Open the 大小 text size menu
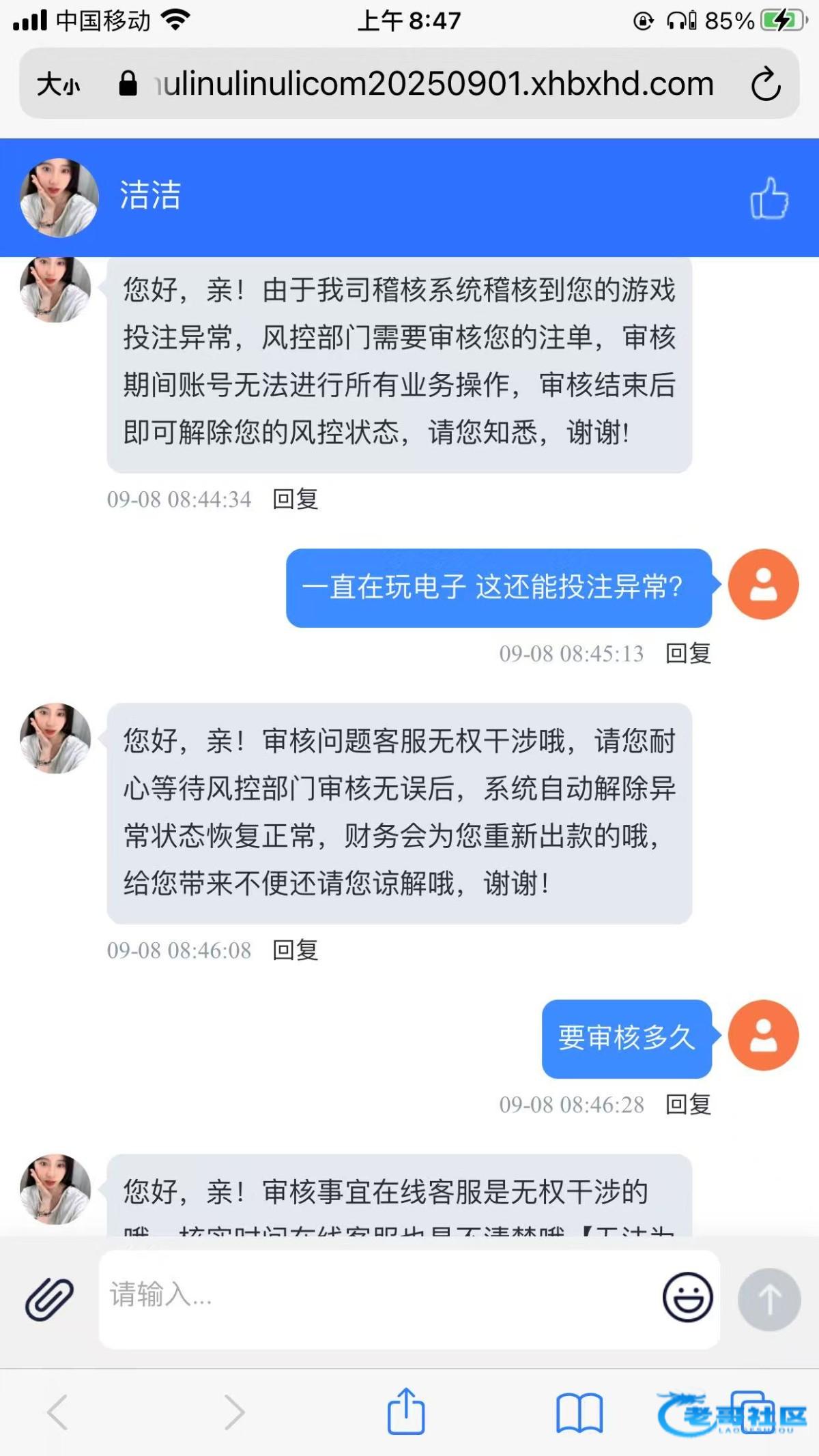This screenshot has height=1456, width=819. (59, 85)
